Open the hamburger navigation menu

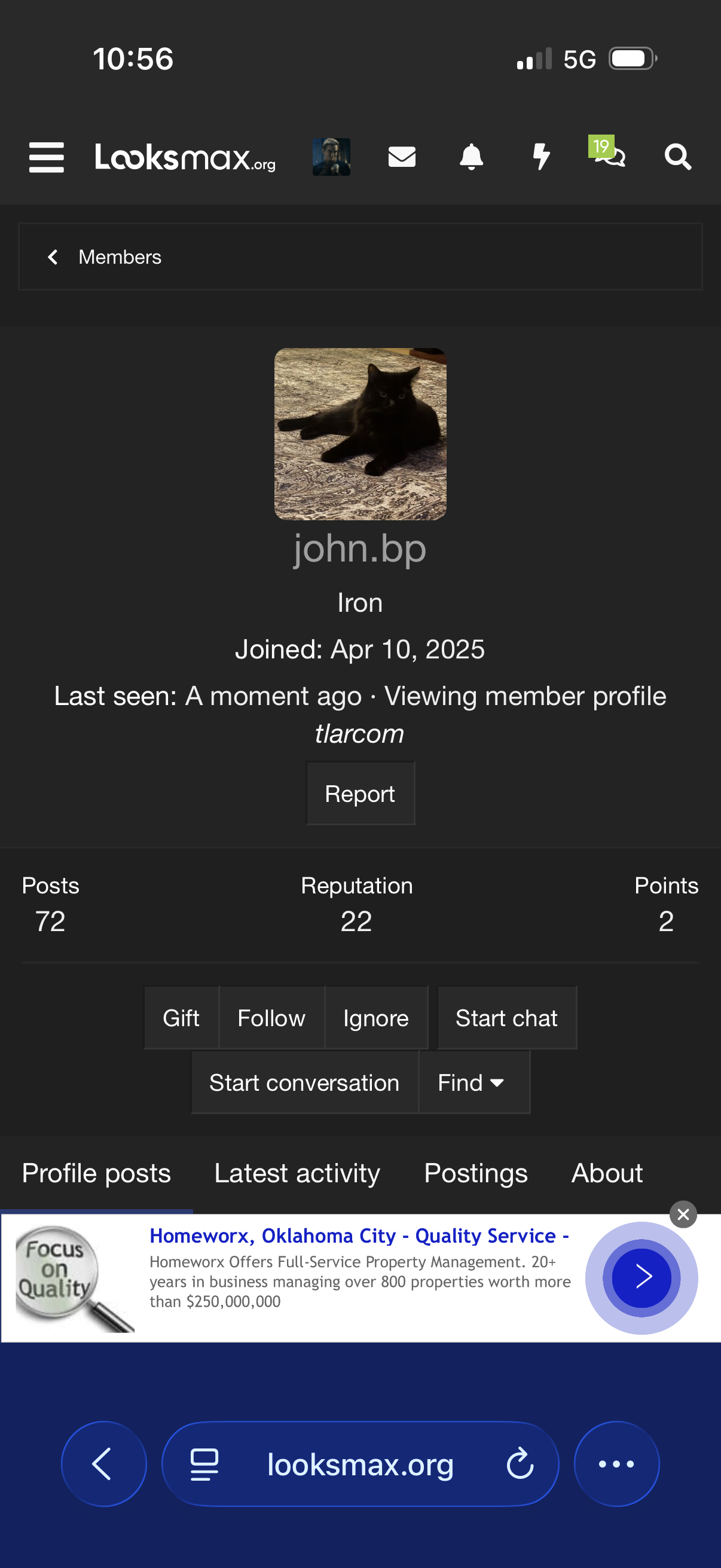(x=46, y=157)
